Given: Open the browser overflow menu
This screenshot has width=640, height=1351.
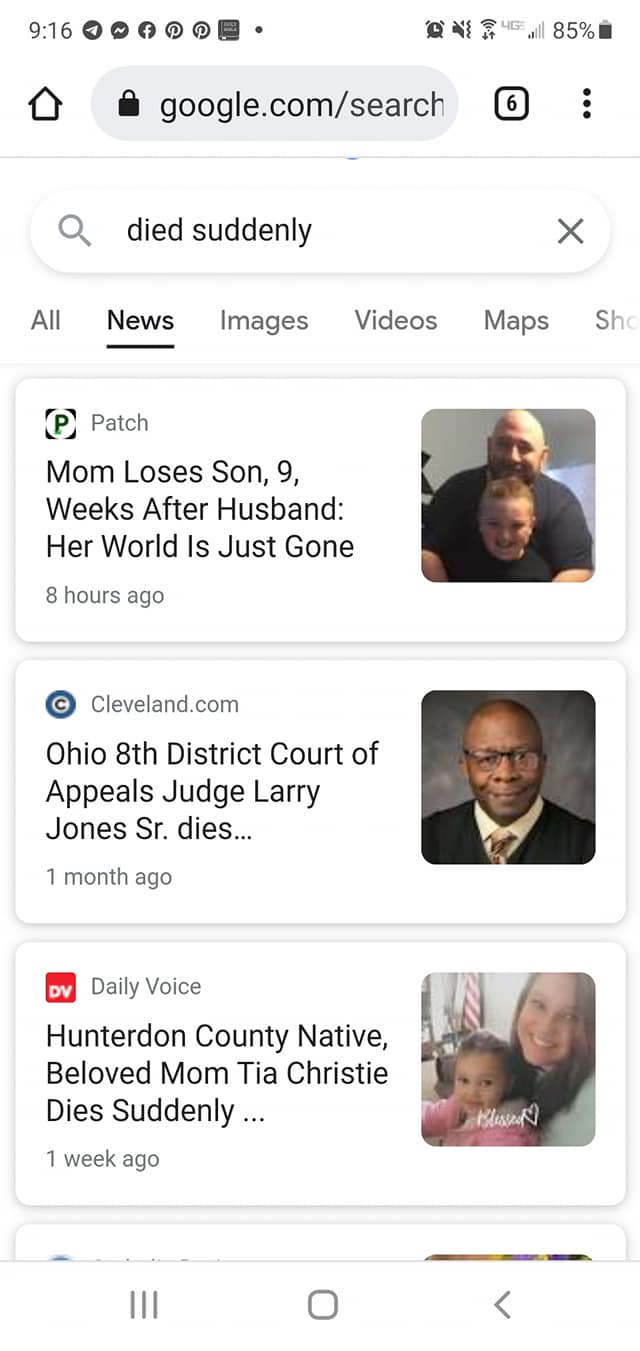Looking at the screenshot, I should click(x=587, y=104).
